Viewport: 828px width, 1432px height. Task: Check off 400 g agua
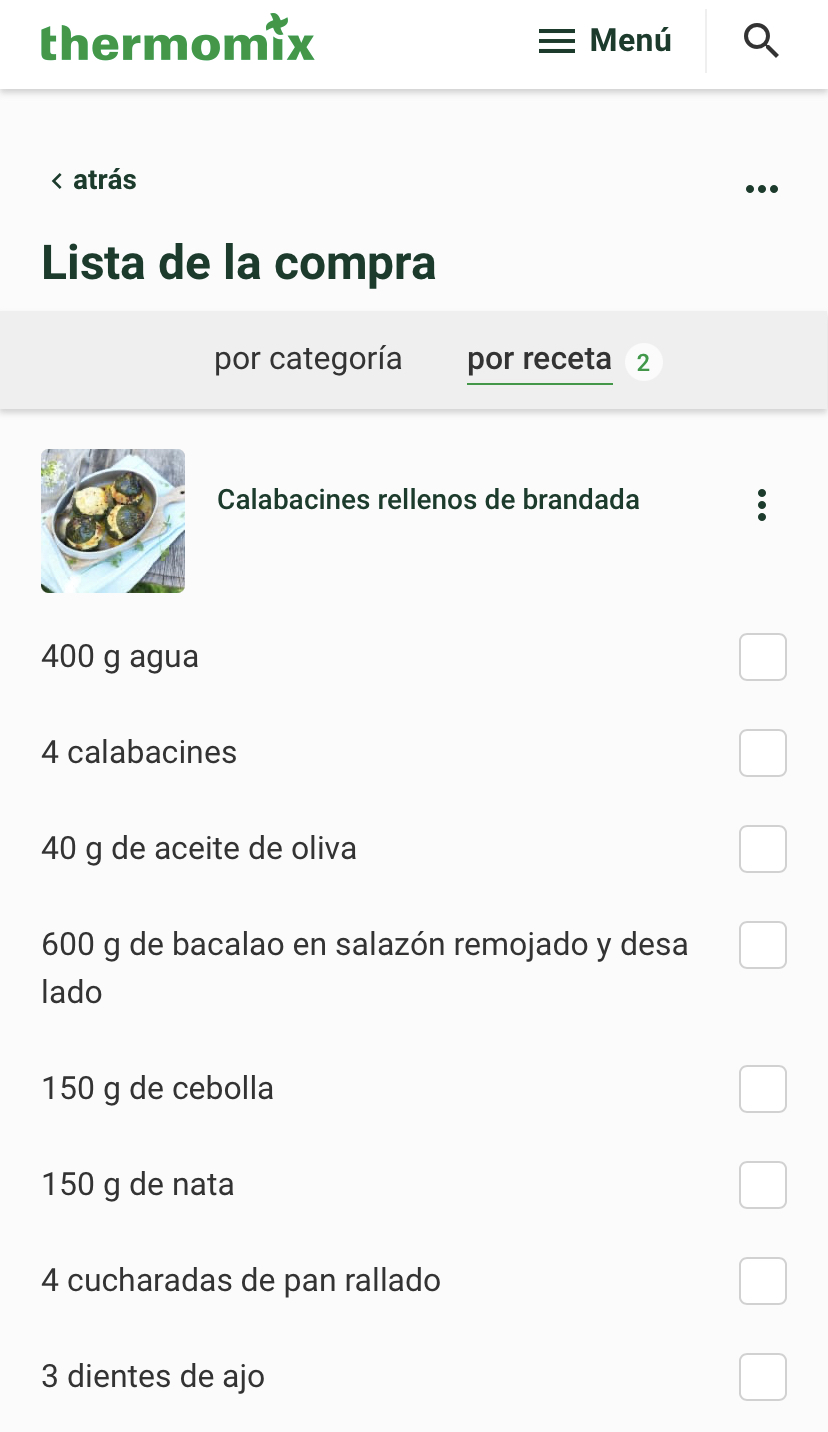pos(762,657)
